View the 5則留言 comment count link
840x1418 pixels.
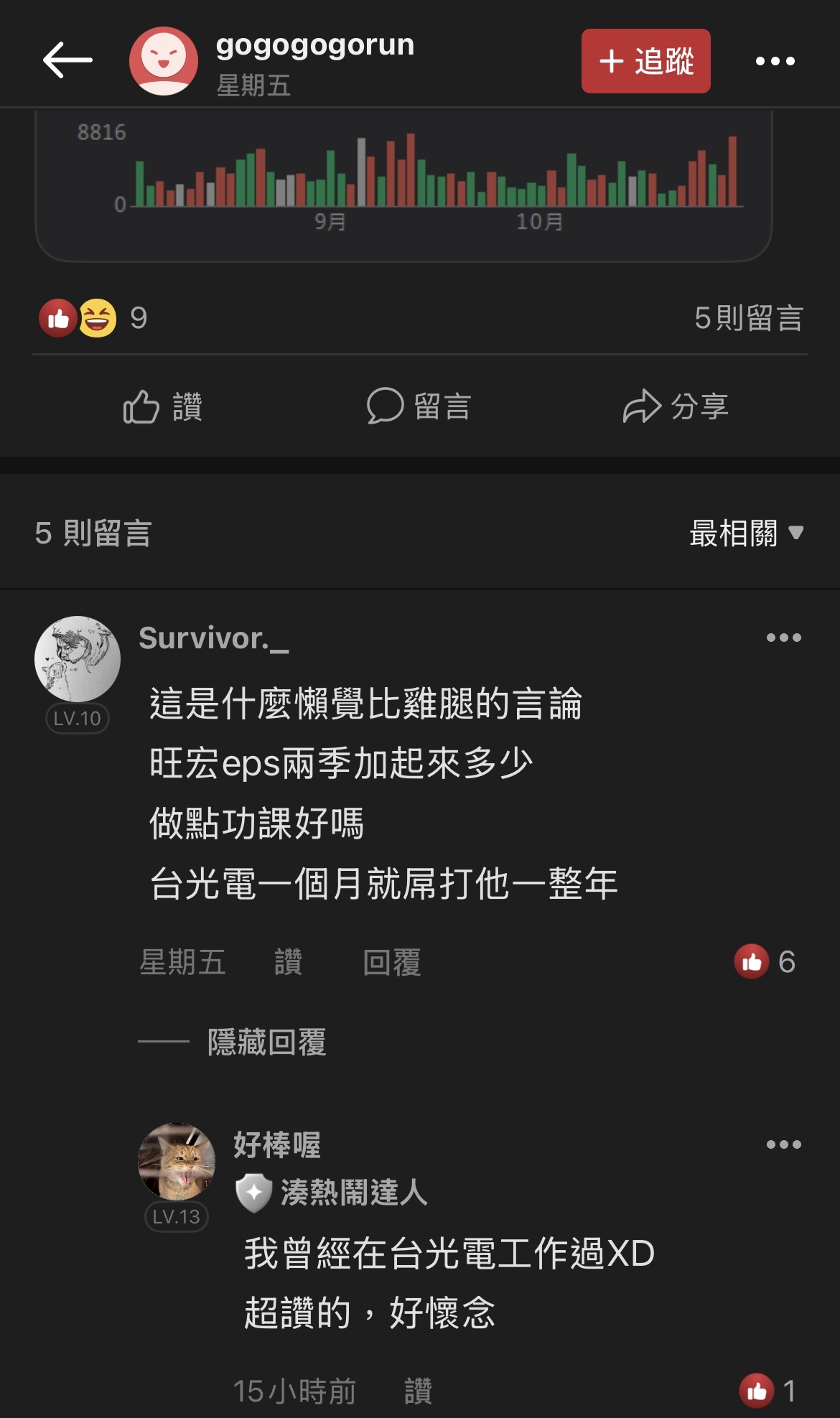pos(748,318)
